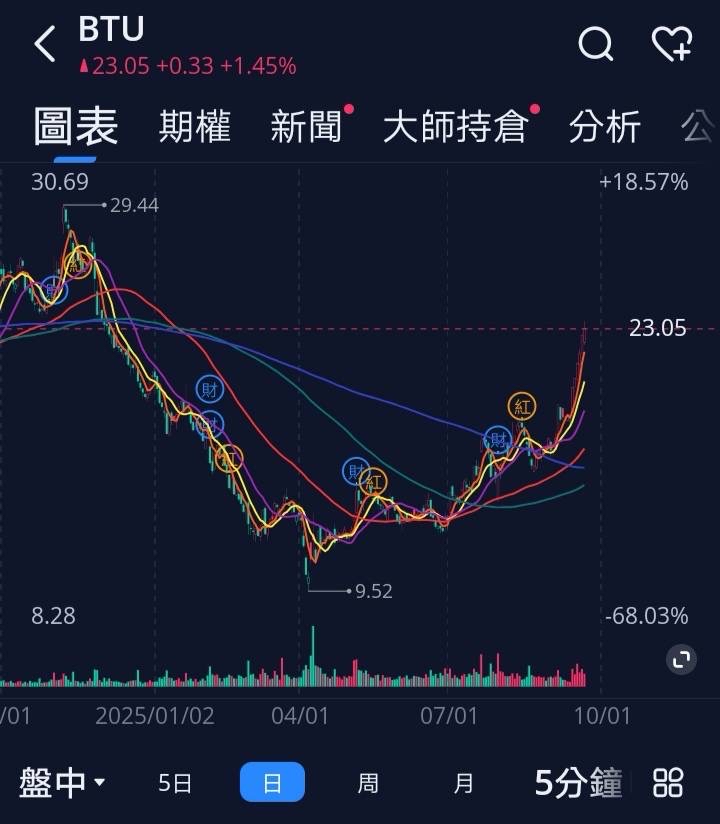Open the chart settings grid icon

coord(668,782)
